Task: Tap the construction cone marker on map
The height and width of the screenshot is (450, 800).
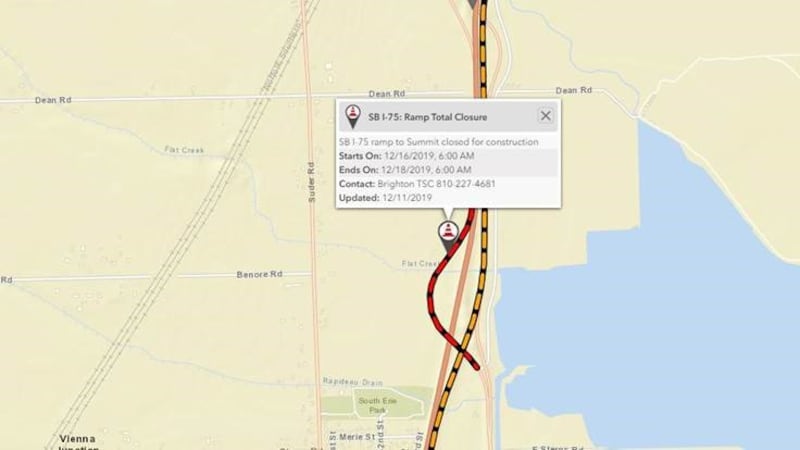Action: point(447,234)
